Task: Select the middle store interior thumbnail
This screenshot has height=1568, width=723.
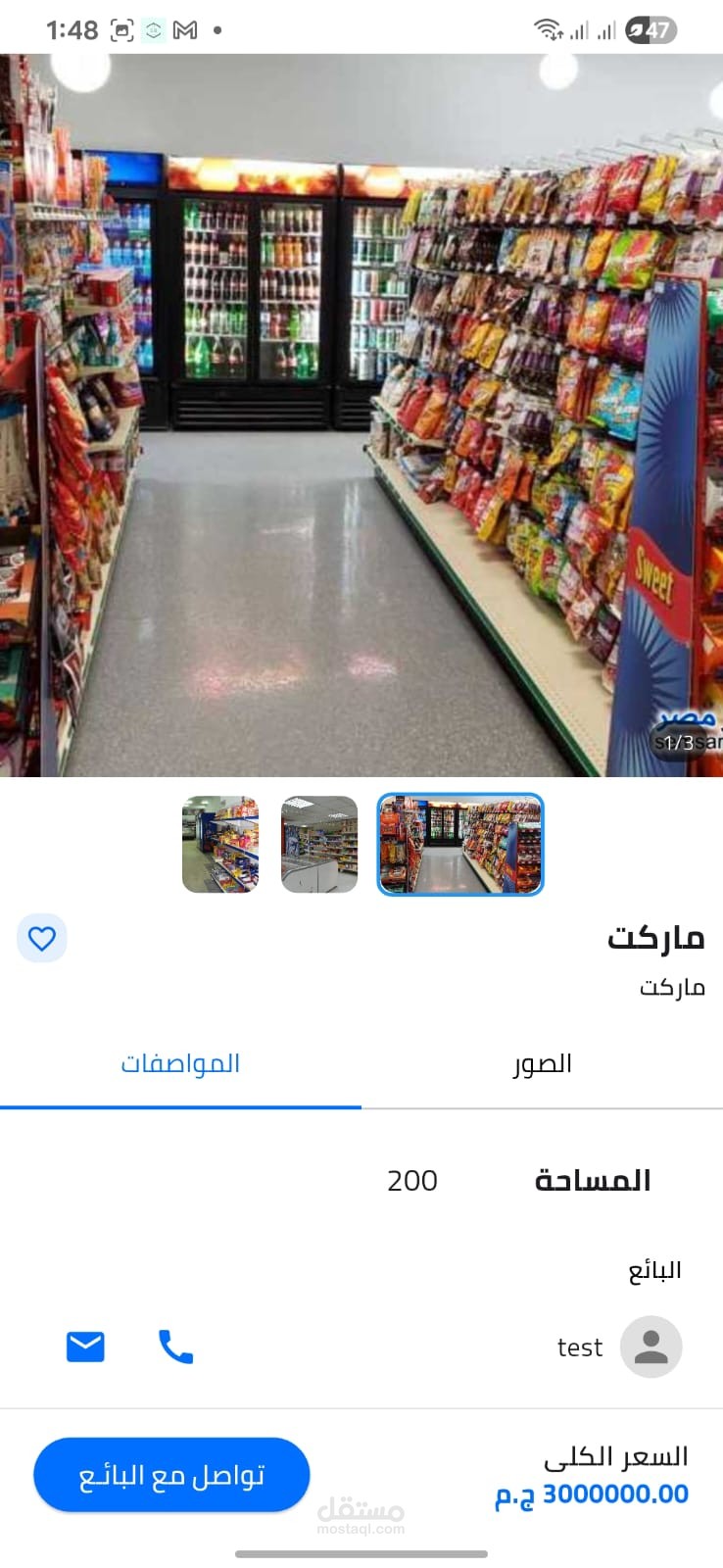Action: pos(319,845)
